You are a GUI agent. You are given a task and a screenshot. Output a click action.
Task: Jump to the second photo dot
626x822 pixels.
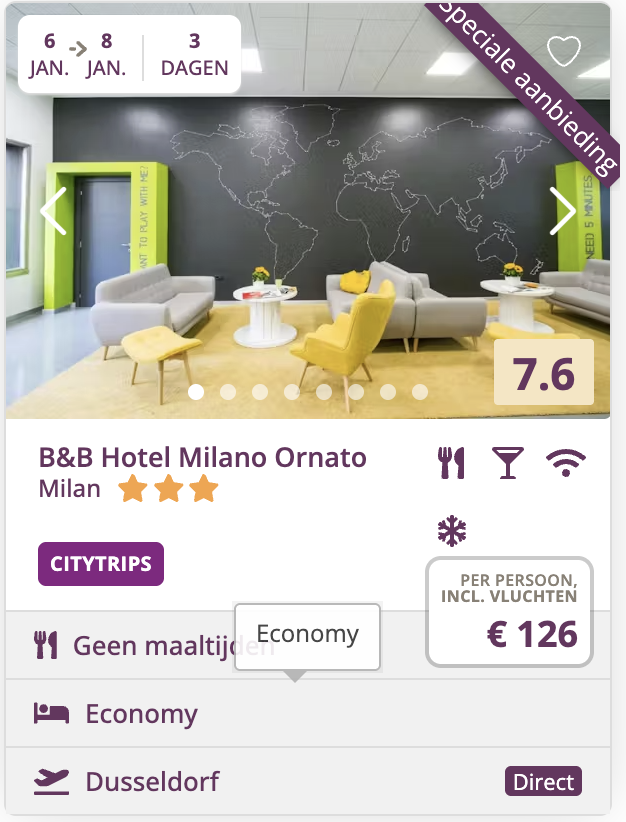(x=228, y=392)
